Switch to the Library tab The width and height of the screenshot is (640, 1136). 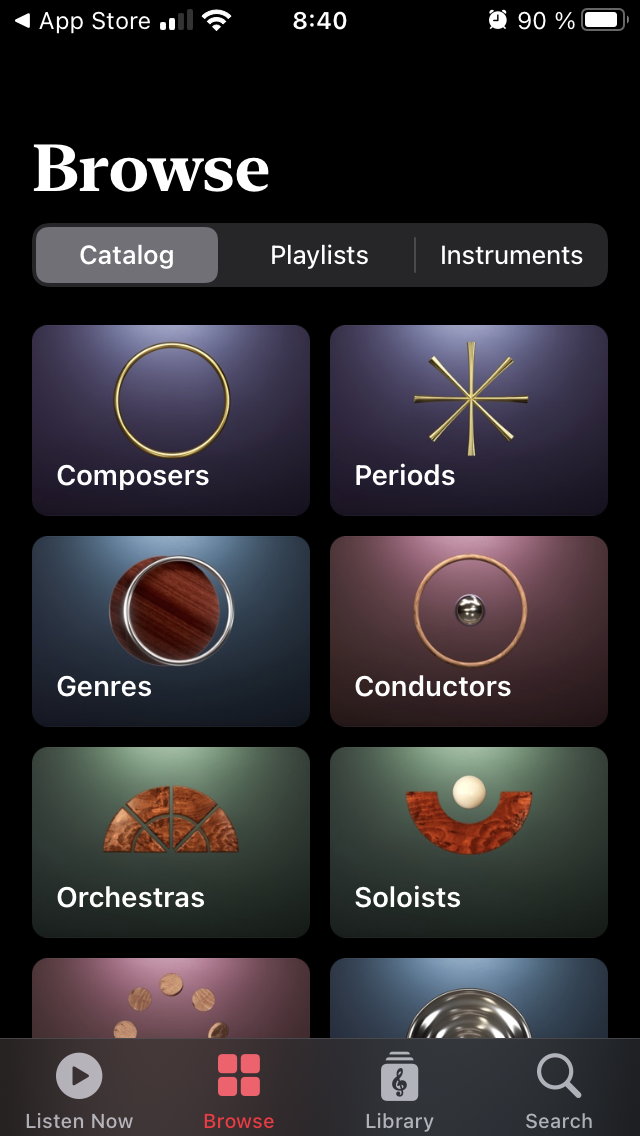[x=399, y=1090]
